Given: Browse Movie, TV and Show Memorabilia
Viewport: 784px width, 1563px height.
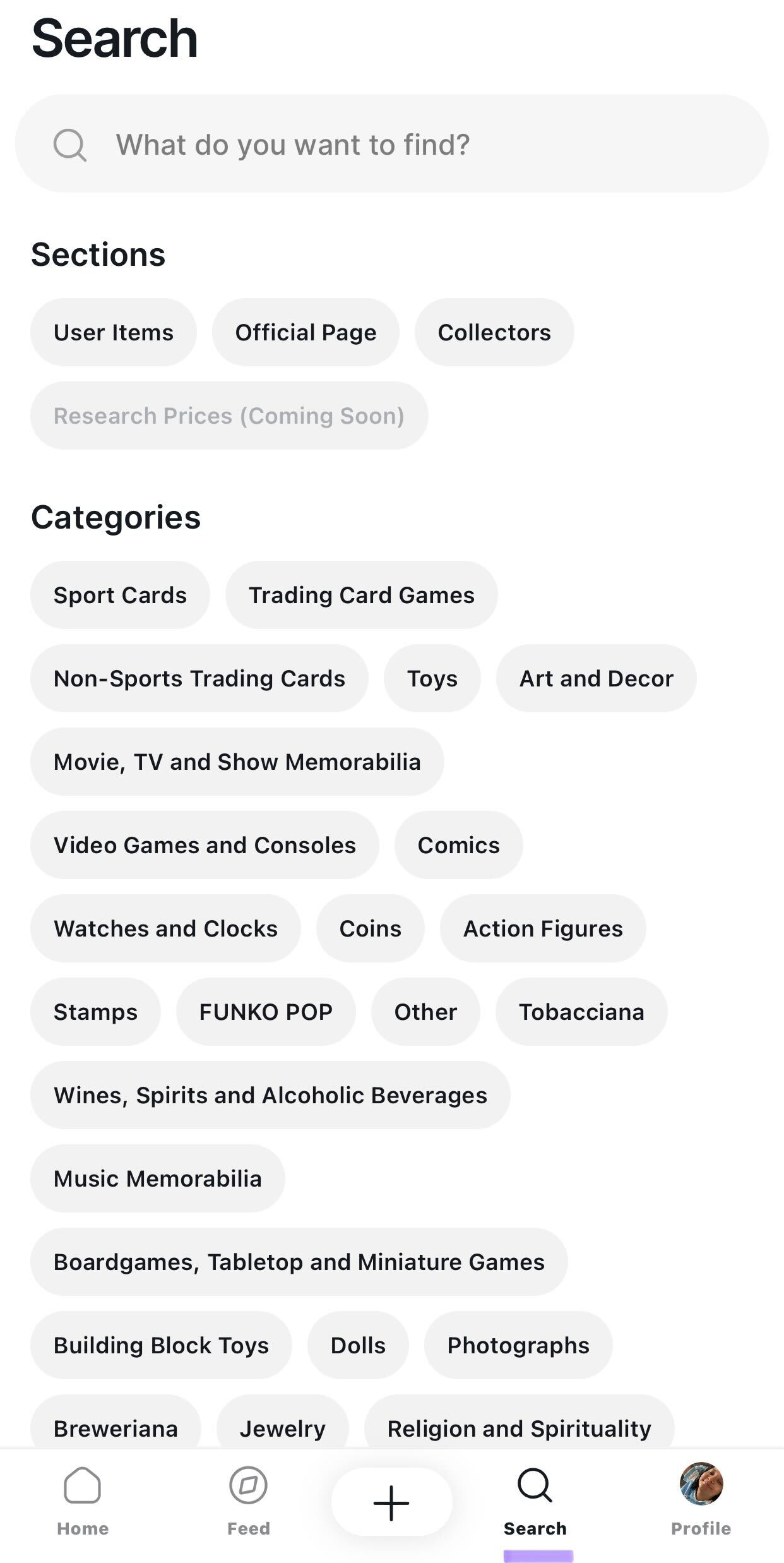Looking at the screenshot, I should tap(237, 762).
